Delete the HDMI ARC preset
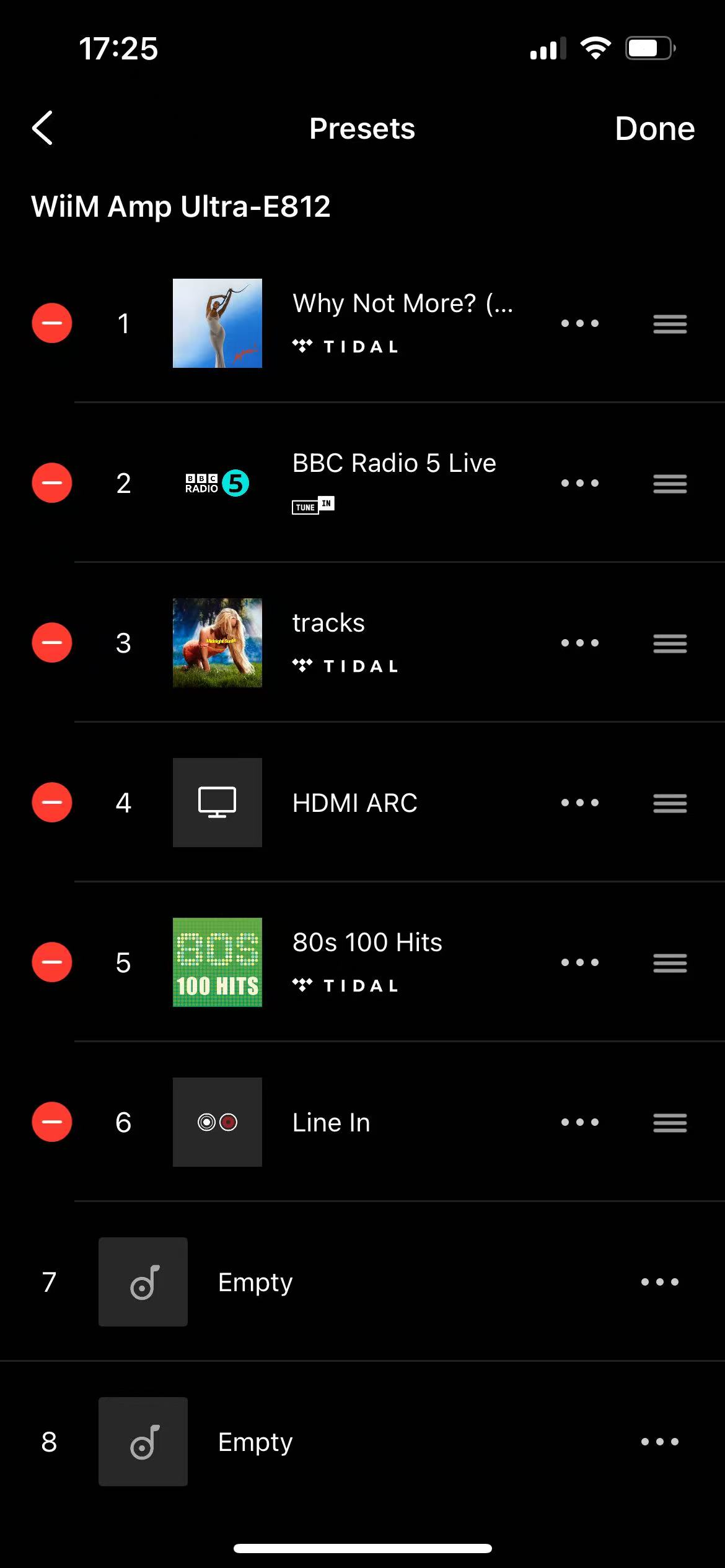Image resolution: width=725 pixels, height=1568 pixels. (x=52, y=803)
